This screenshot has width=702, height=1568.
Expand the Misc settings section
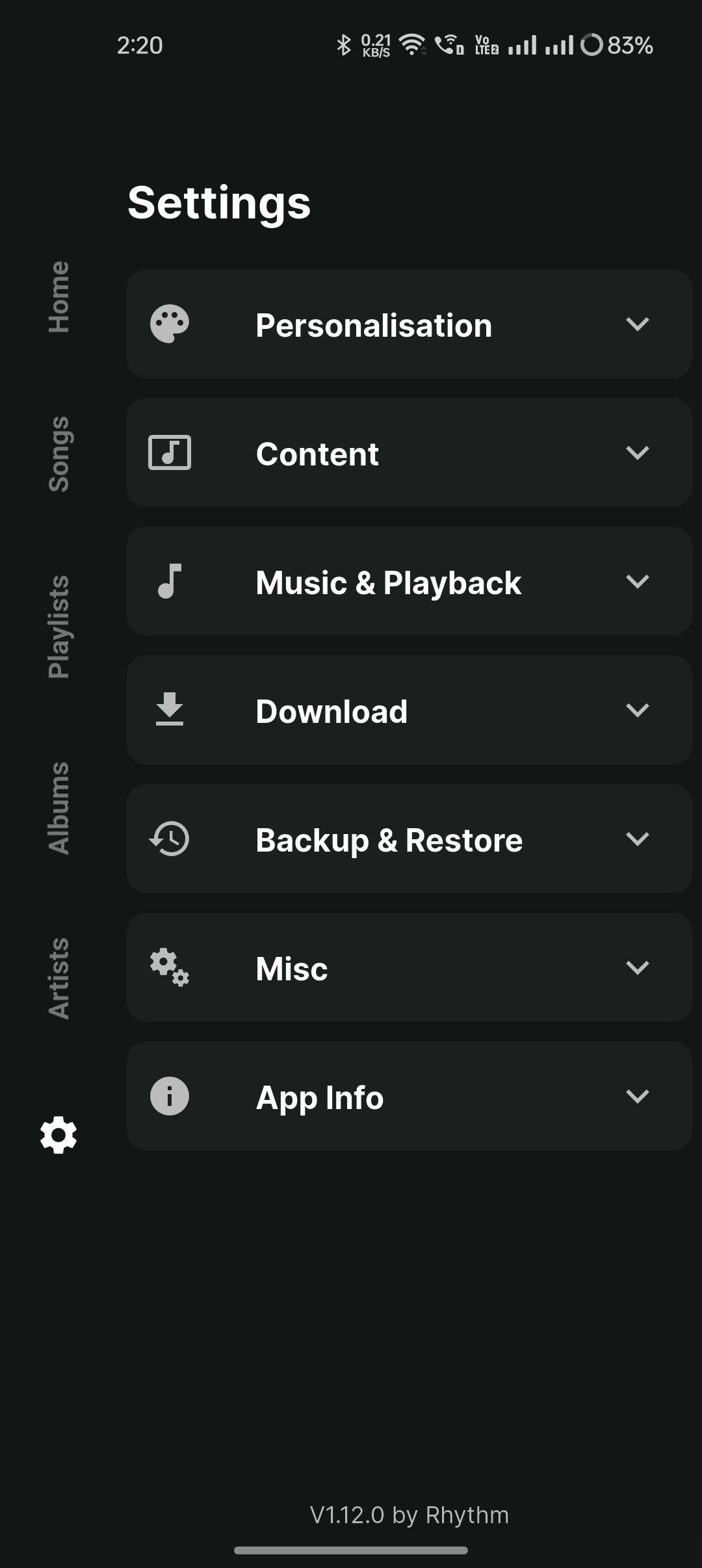click(409, 967)
